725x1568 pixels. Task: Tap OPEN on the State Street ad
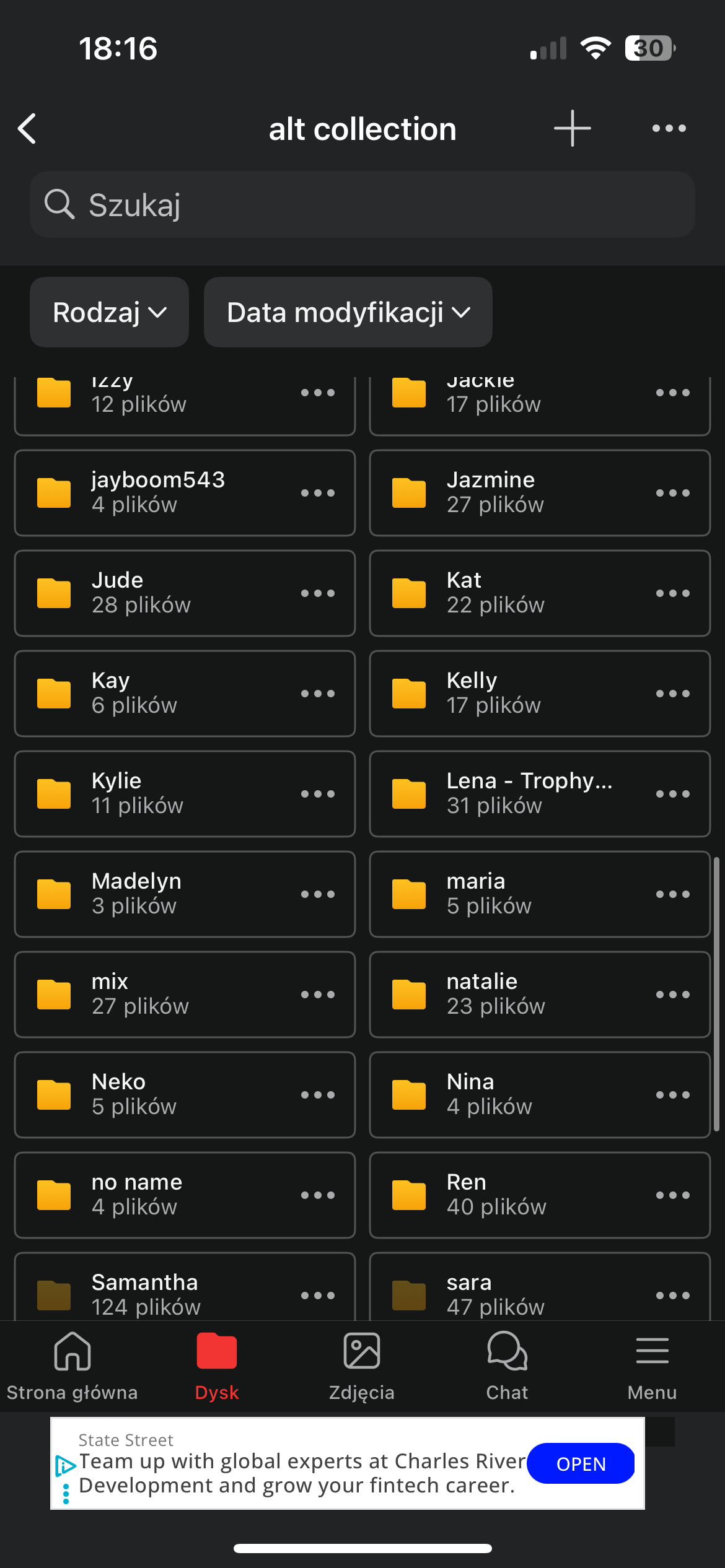pyautogui.click(x=581, y=1463)
